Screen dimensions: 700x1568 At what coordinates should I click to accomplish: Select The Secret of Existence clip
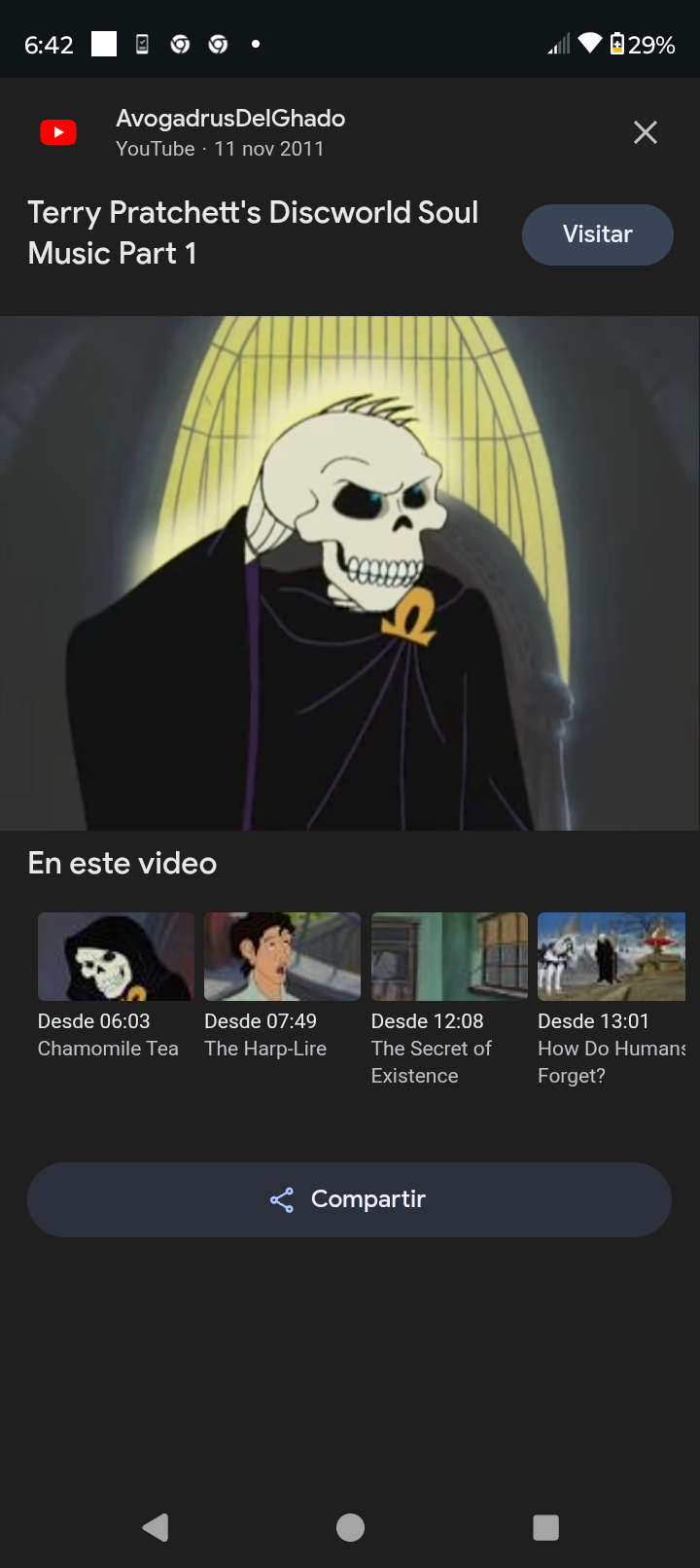pos(449,1000)
